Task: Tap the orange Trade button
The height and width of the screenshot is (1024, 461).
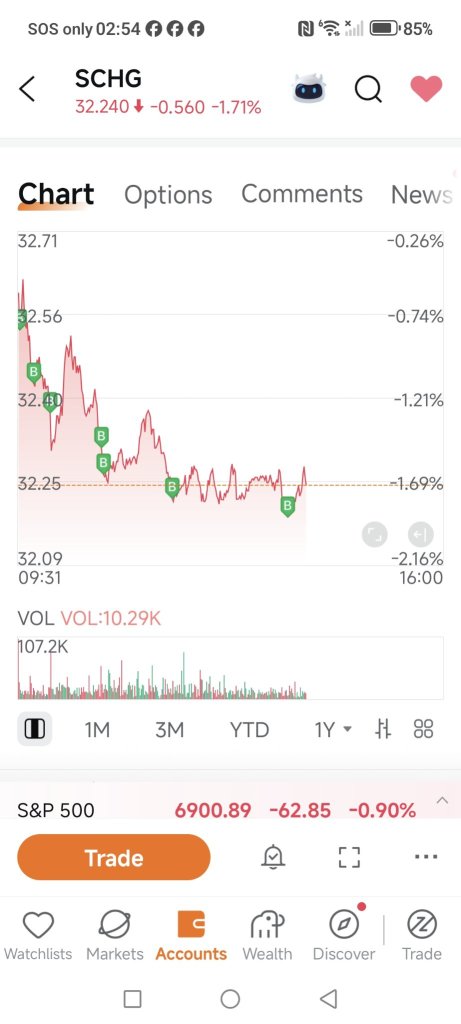Action: coord(114,857)
